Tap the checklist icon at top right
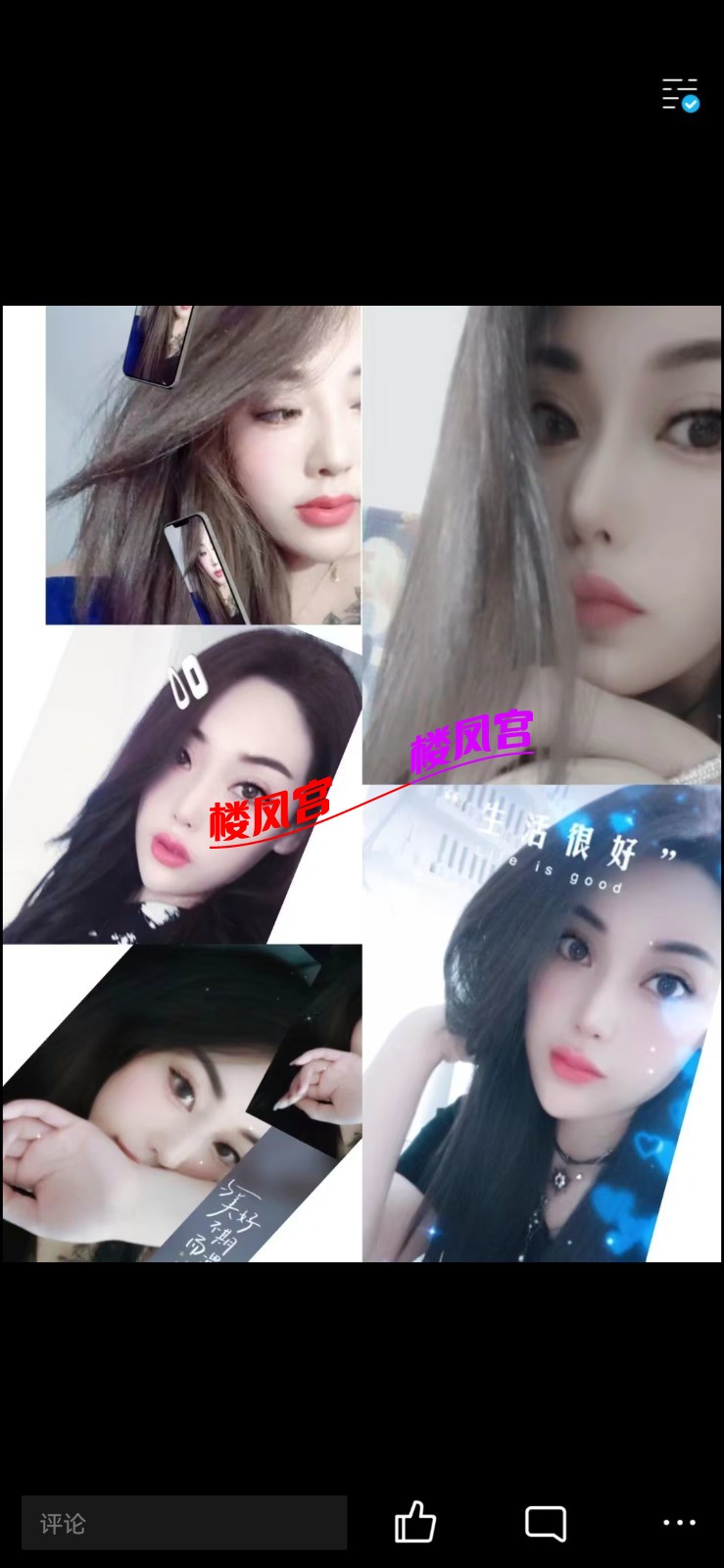 tap(676, 93)
